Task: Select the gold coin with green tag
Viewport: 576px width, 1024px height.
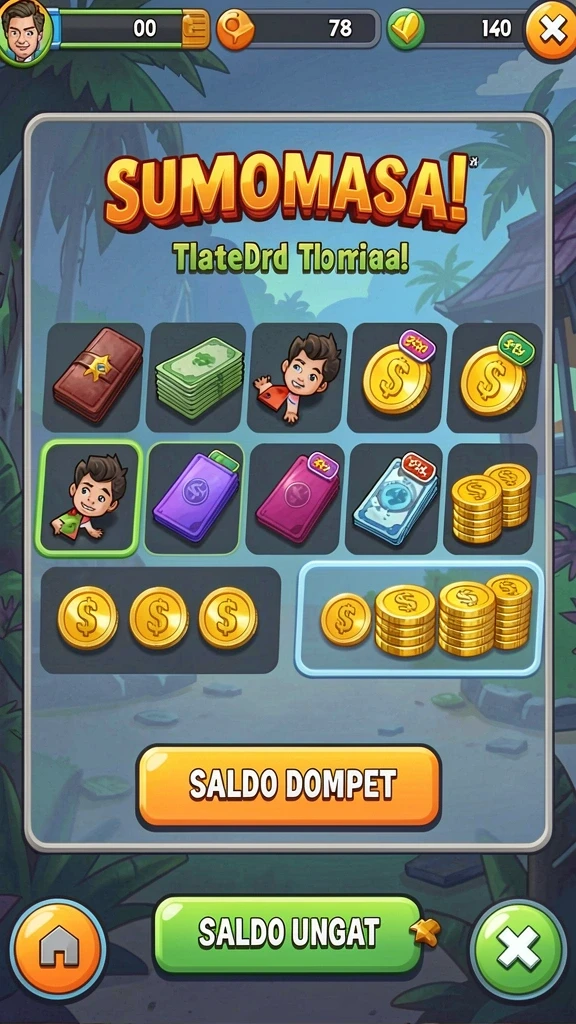Action: point(498,377)
